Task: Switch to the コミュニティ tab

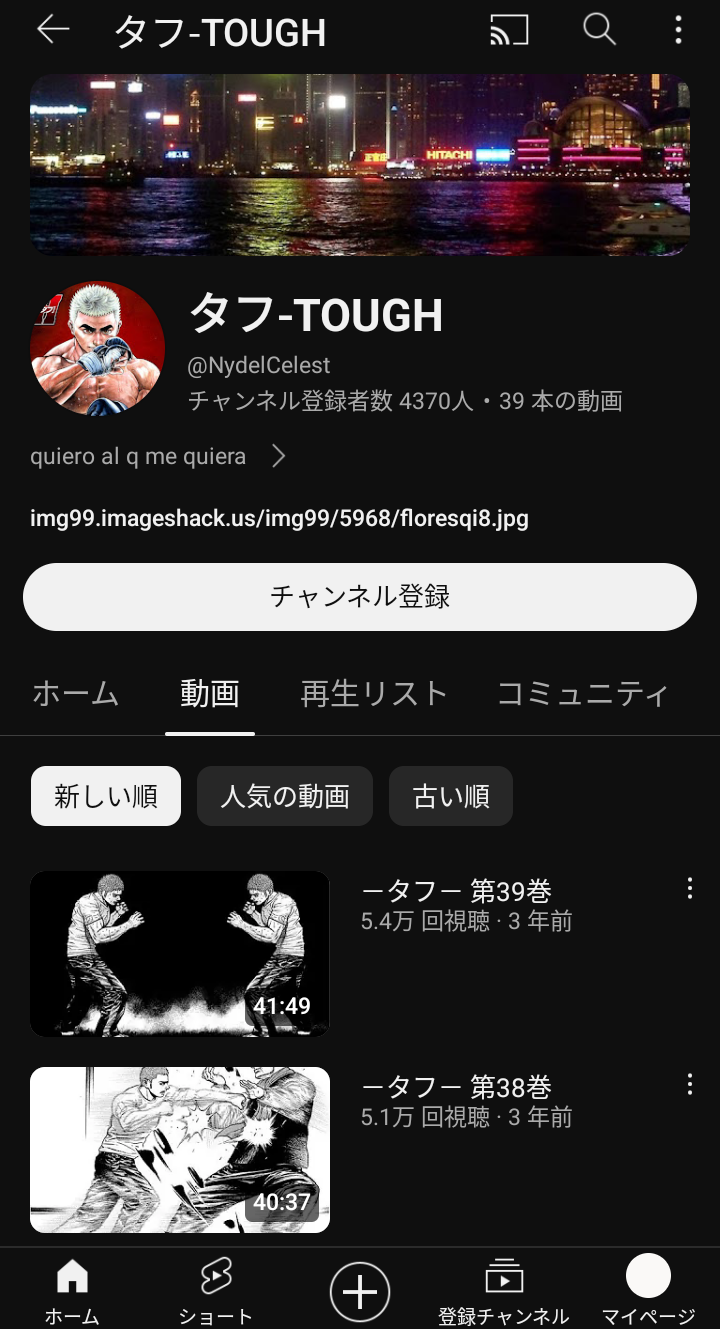Action: tap(582, 693)
